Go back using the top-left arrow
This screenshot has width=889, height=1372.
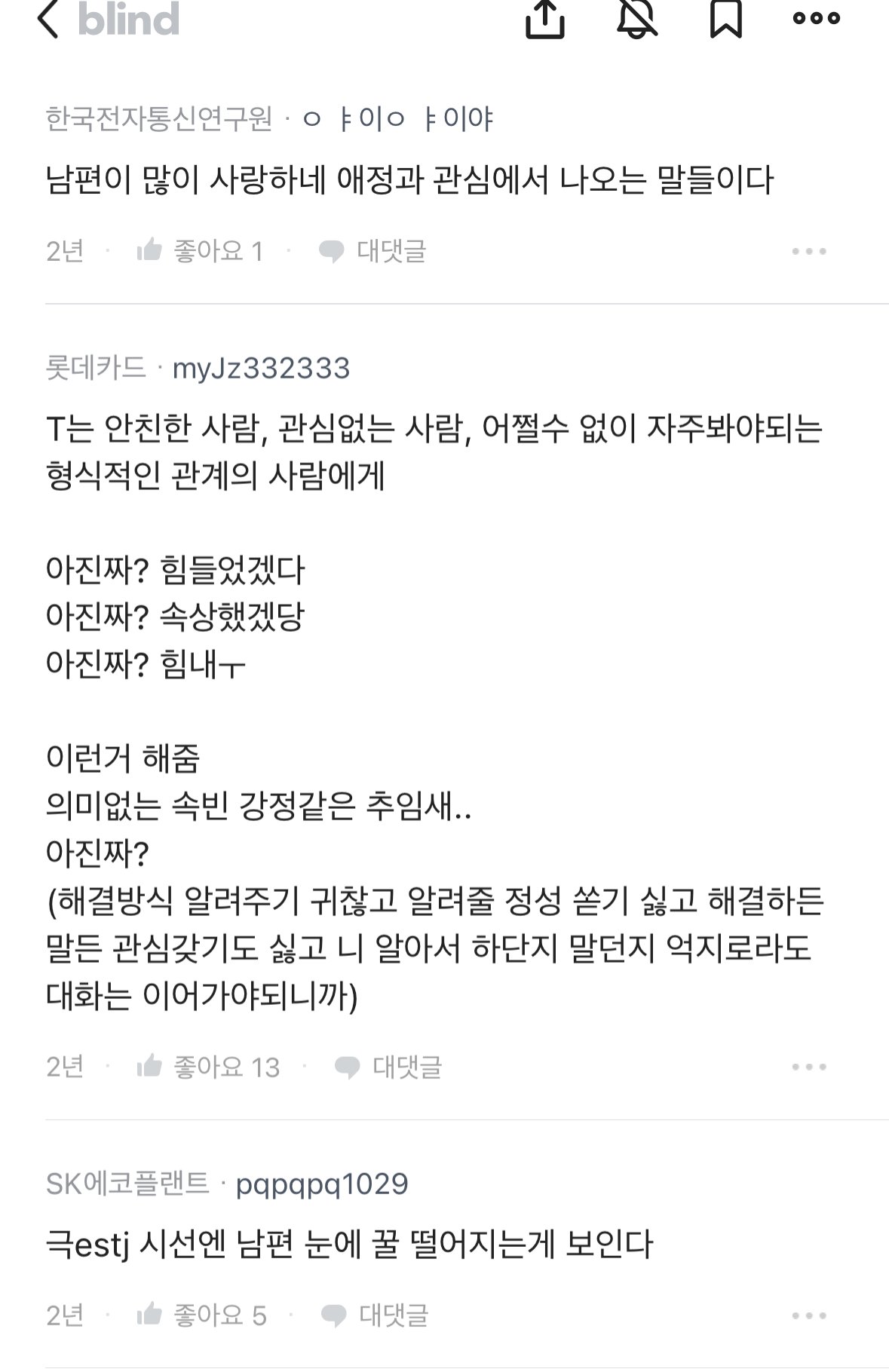pyautogui.click(x=48, y=19)
